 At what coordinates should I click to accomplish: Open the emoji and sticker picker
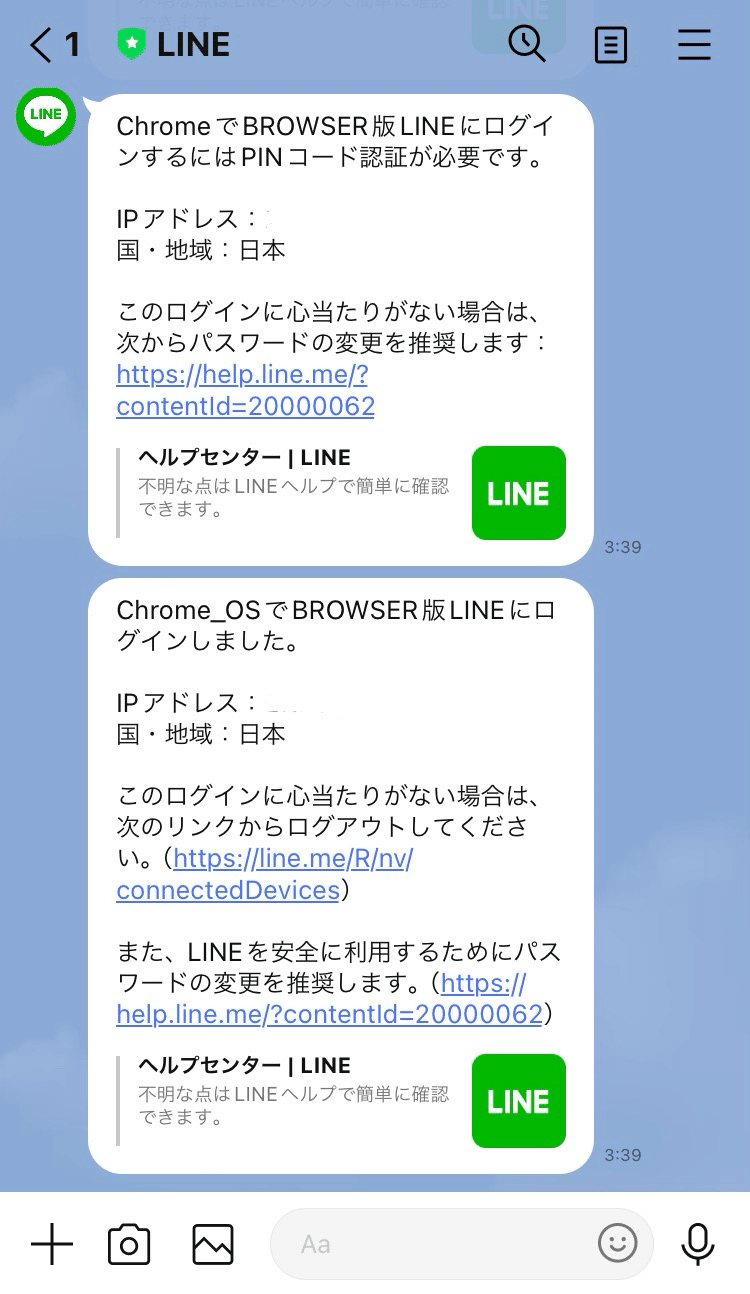point(617,1244)
